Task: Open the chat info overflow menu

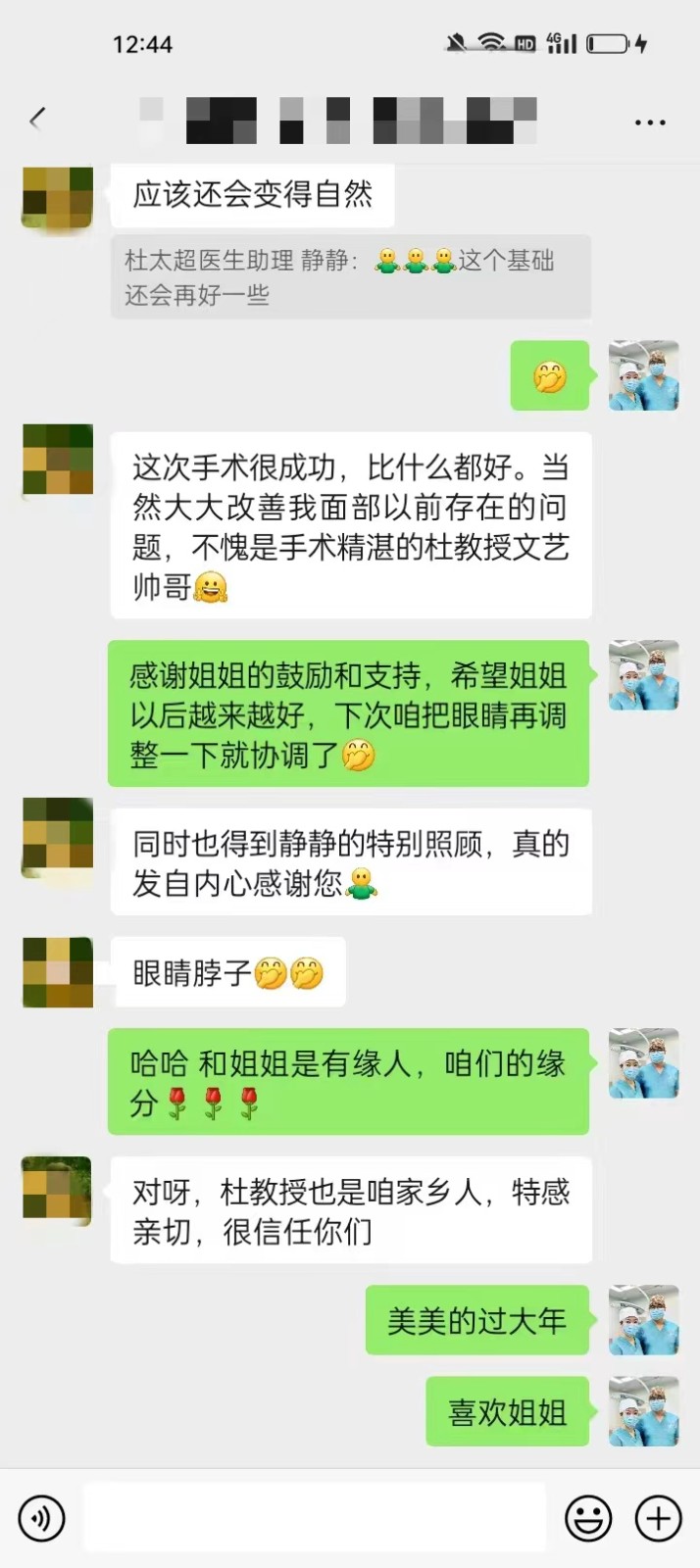Action: point(650,122)
